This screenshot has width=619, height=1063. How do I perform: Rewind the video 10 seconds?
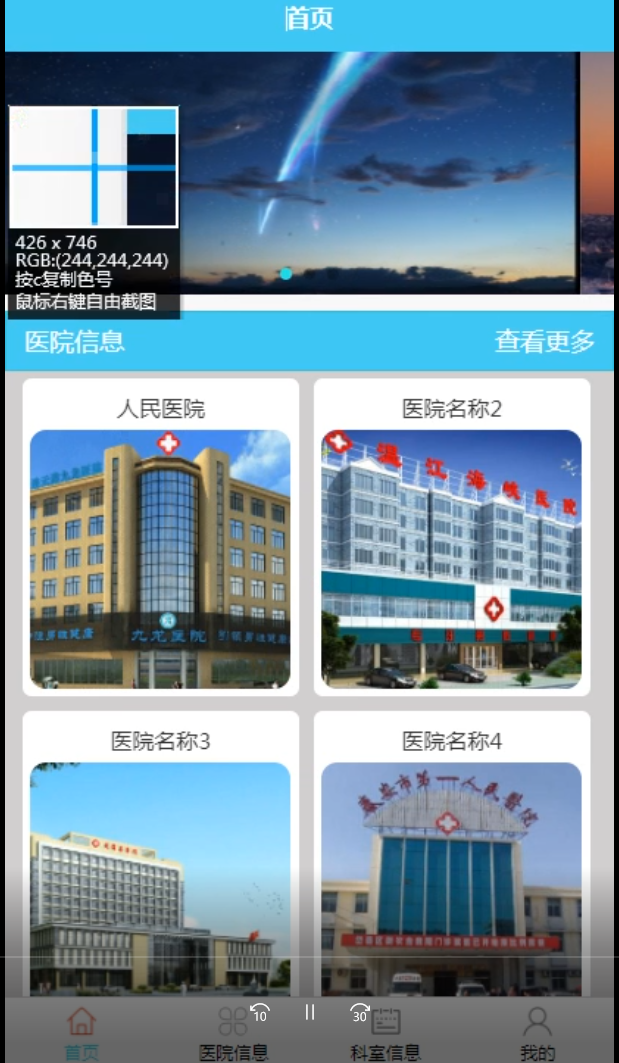260,1013
